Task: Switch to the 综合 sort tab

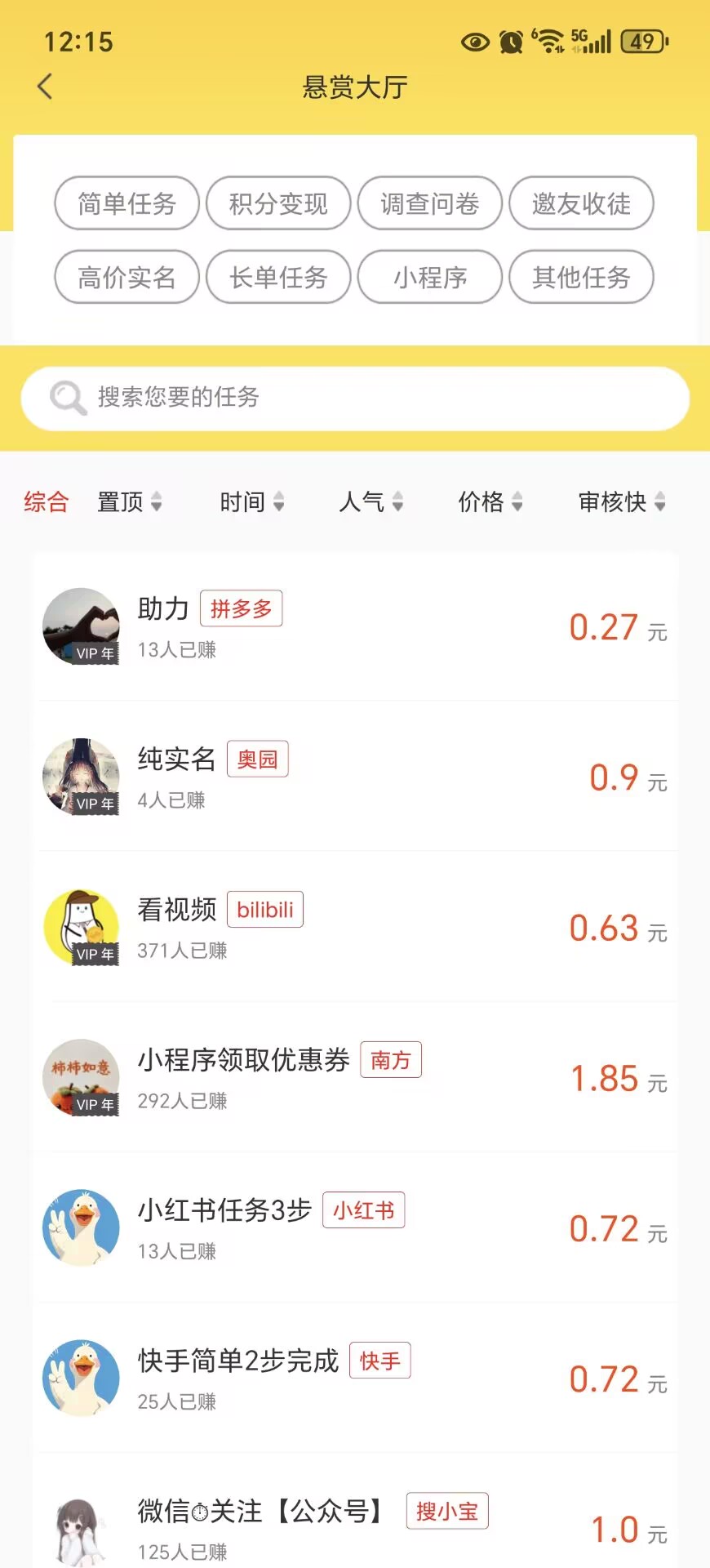Action: click(47, 501)
